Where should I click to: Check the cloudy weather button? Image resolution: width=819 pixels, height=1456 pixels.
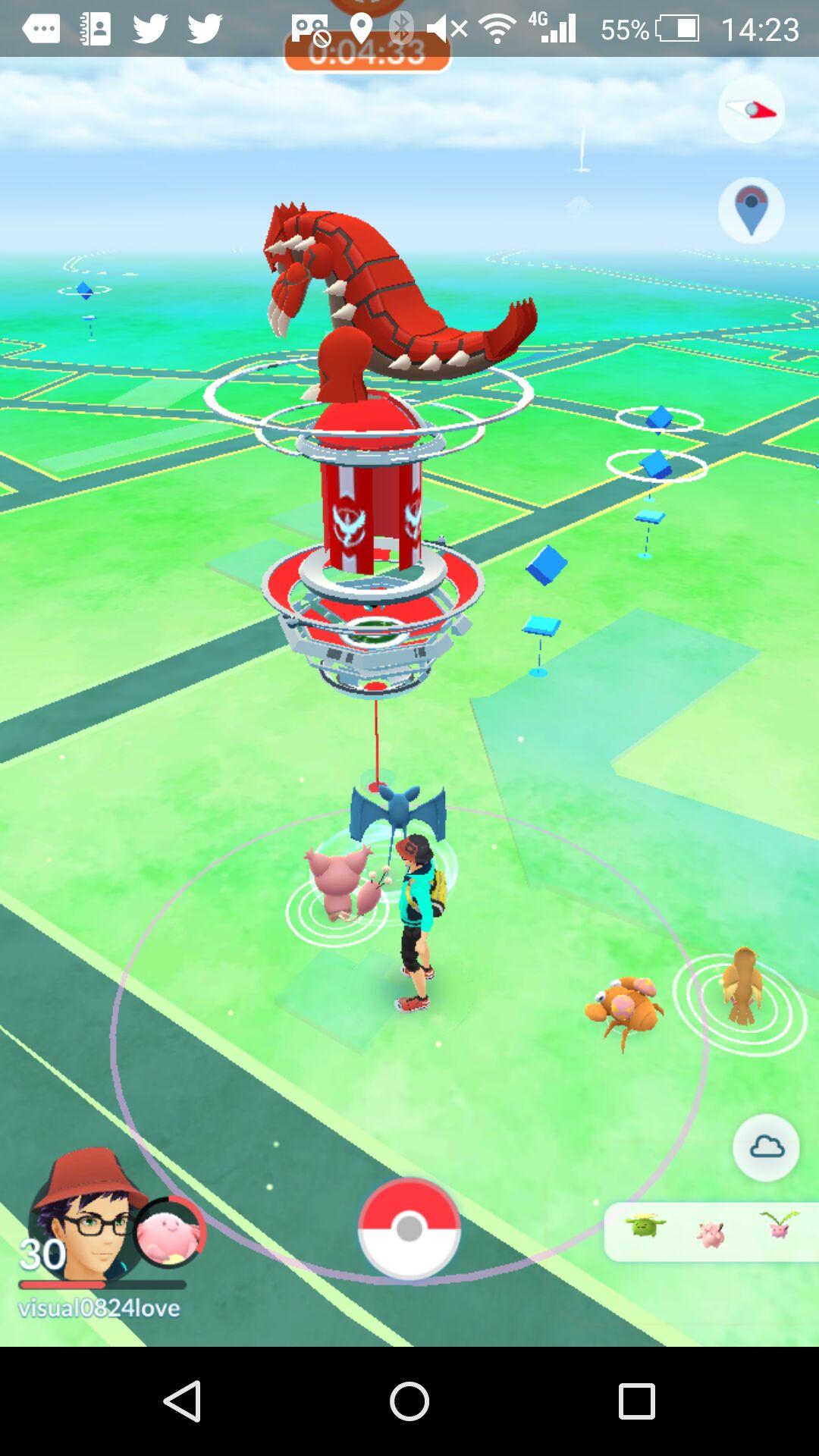(766, 1147)
